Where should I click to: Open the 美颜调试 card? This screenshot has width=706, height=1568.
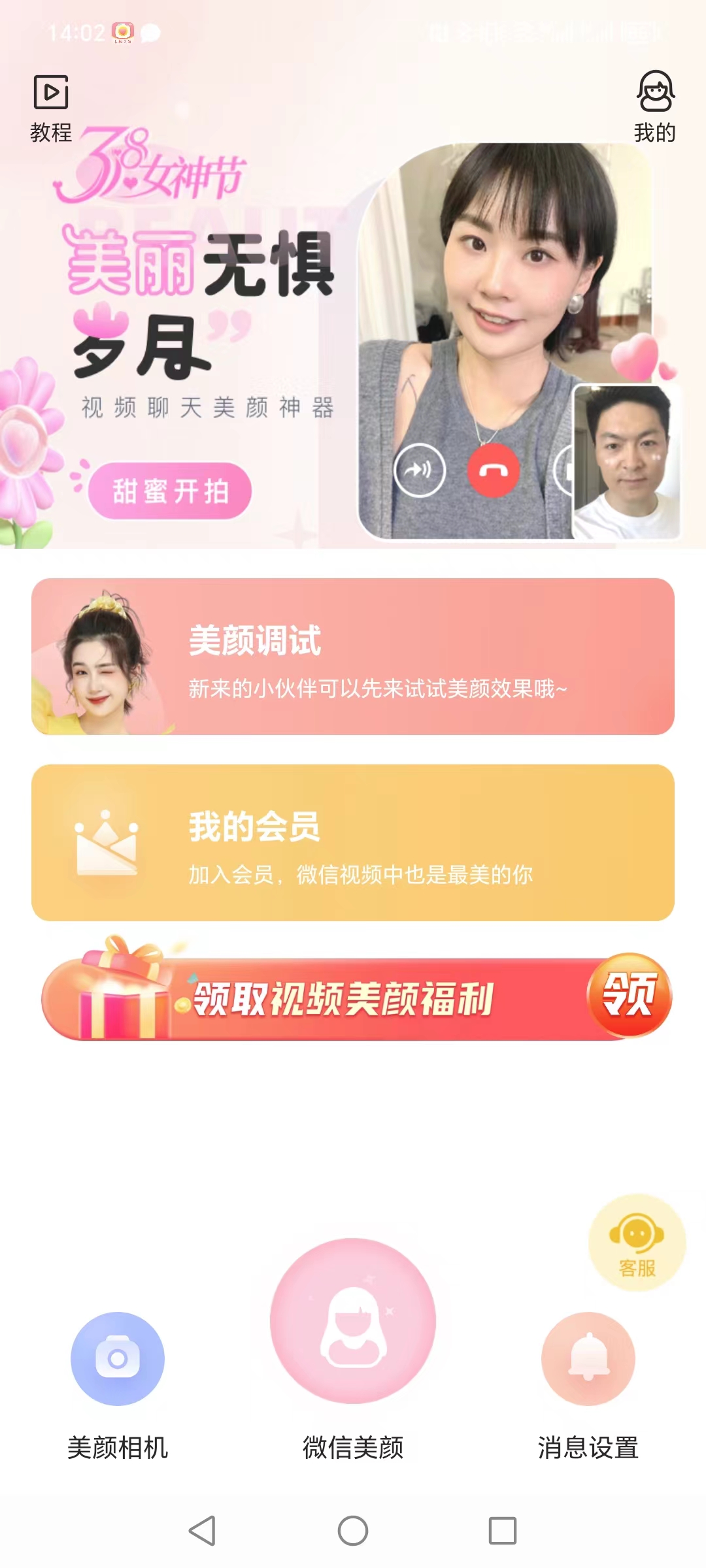point(353,657)
